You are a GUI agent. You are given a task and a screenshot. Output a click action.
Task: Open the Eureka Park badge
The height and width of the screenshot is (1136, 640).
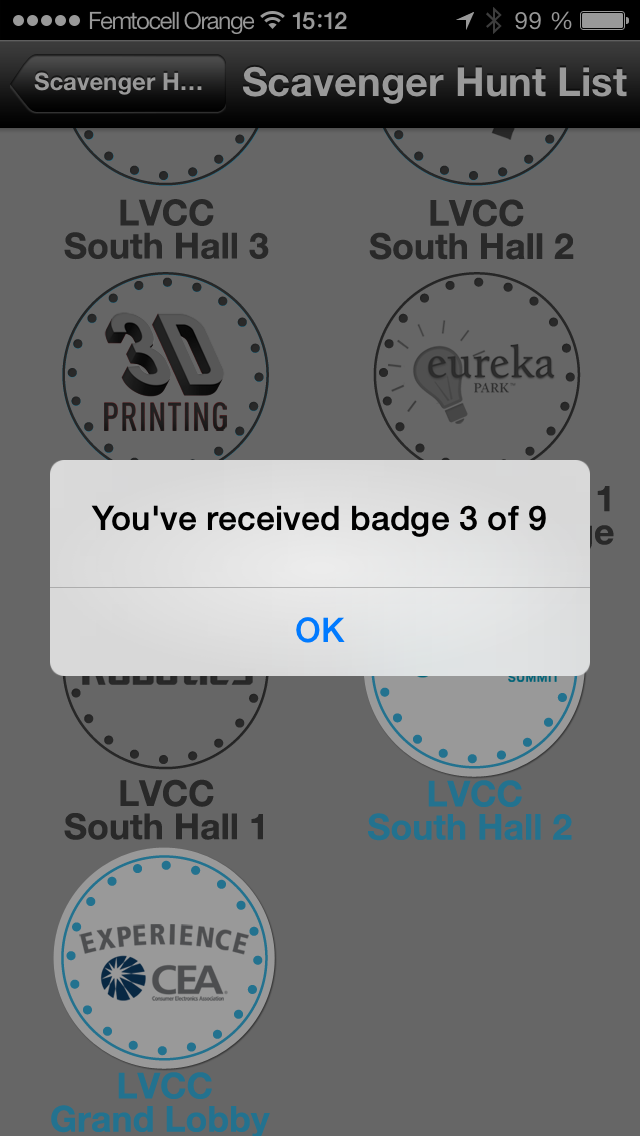click(476, 375)
